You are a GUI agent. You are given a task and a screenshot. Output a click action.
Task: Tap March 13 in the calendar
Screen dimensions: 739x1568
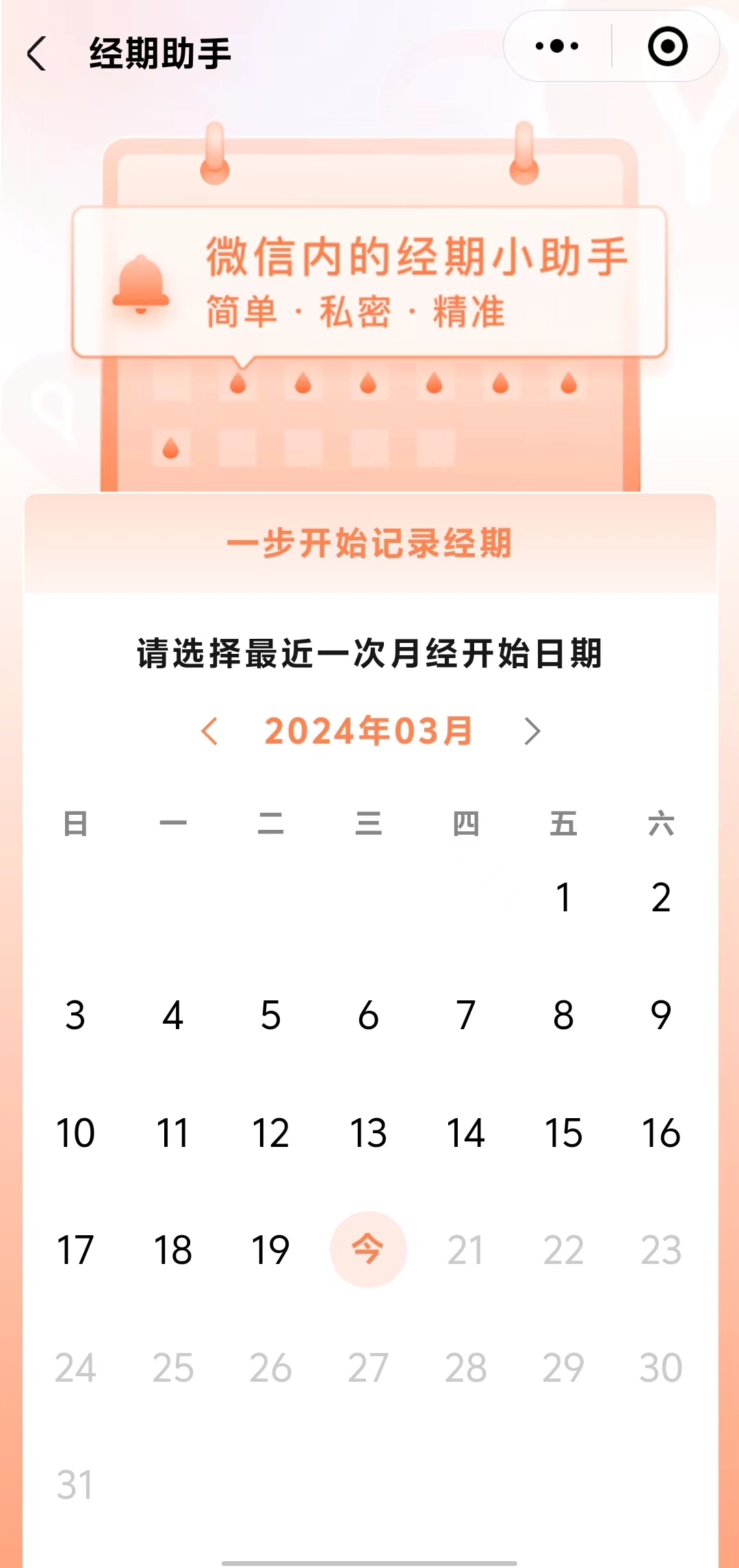[368, 1133]
